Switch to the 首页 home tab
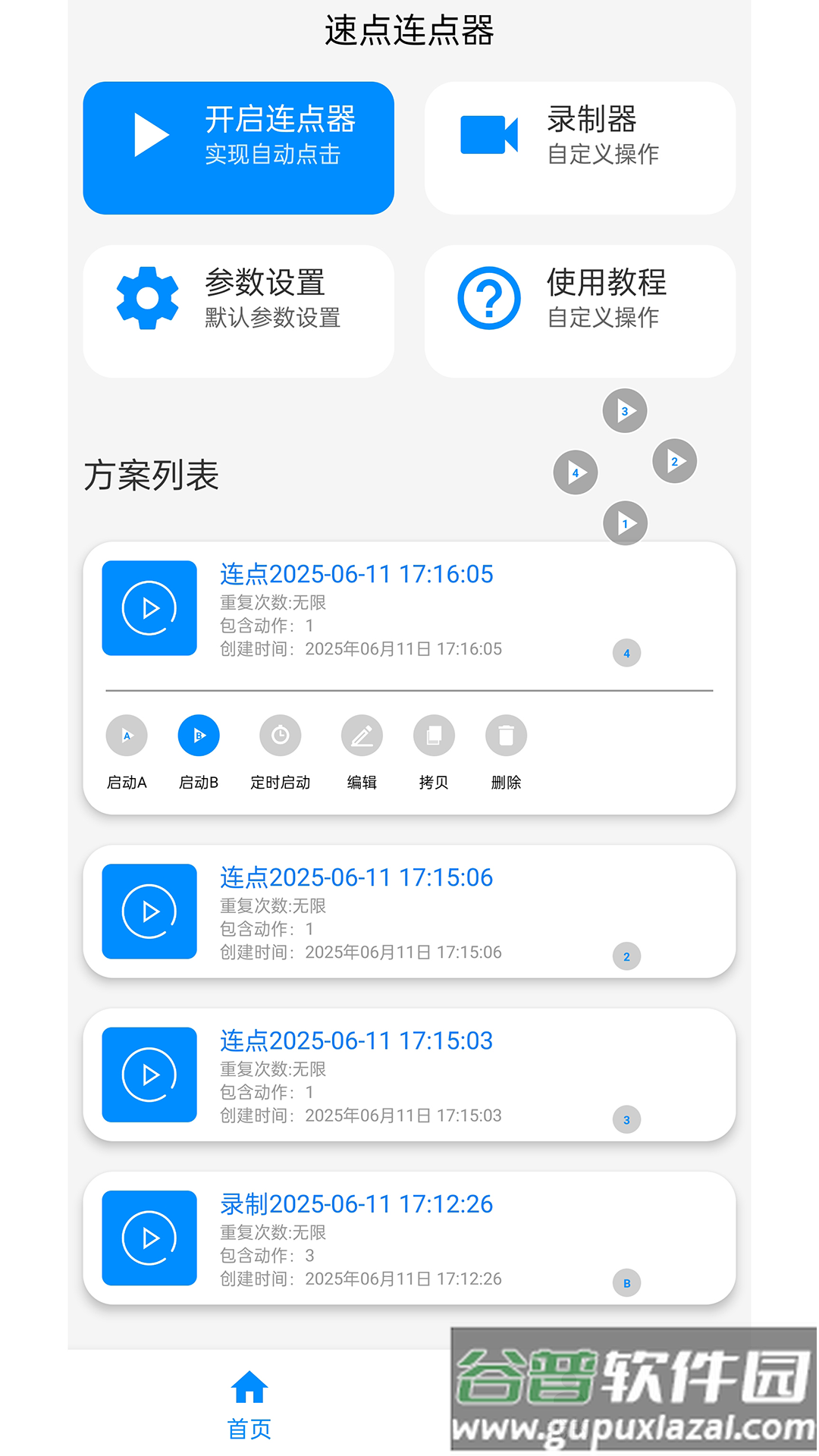 pos(249,1404)
